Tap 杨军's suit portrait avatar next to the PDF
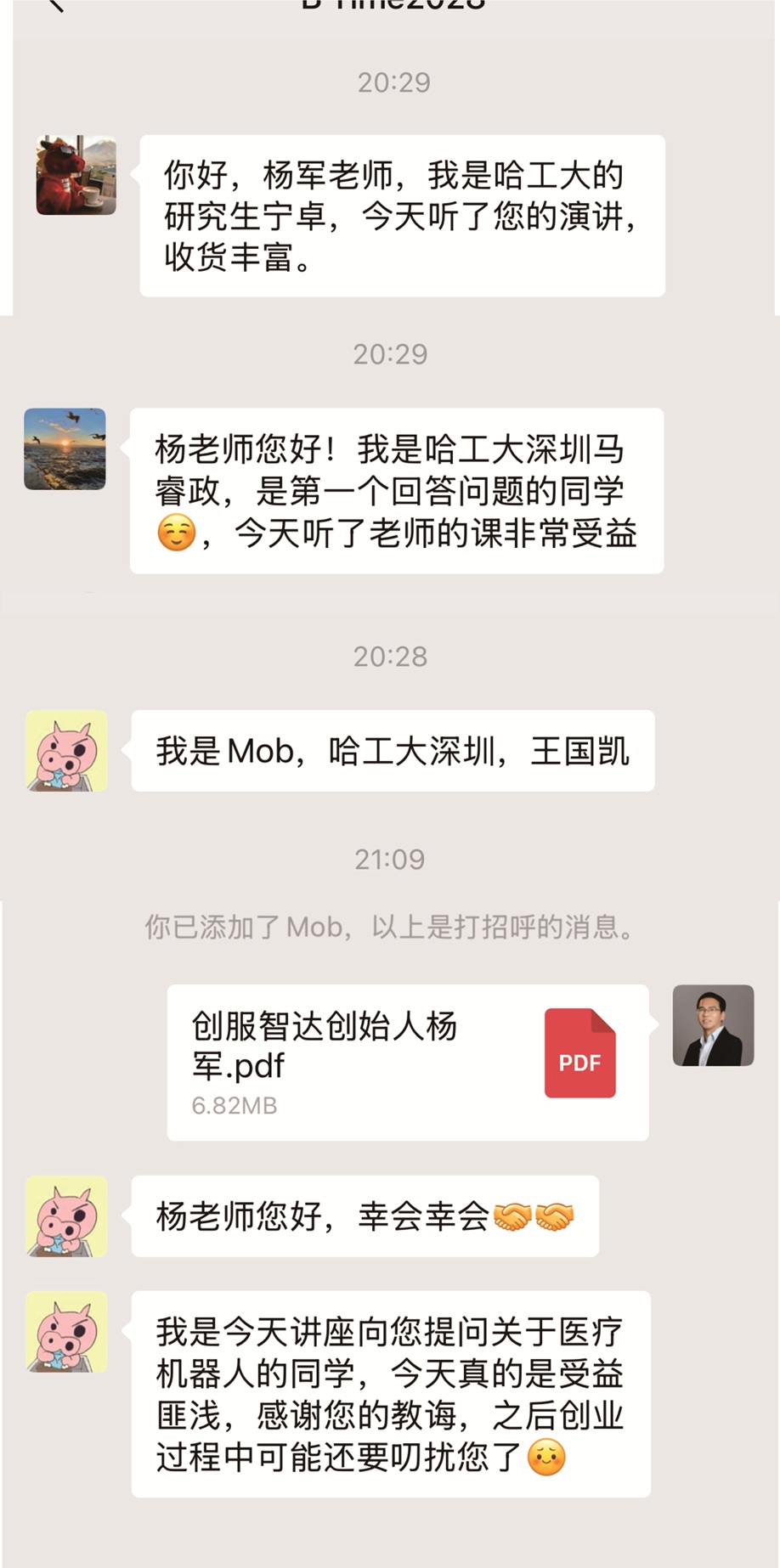Screen dimensions: 780x1568 pos(714,1025)
